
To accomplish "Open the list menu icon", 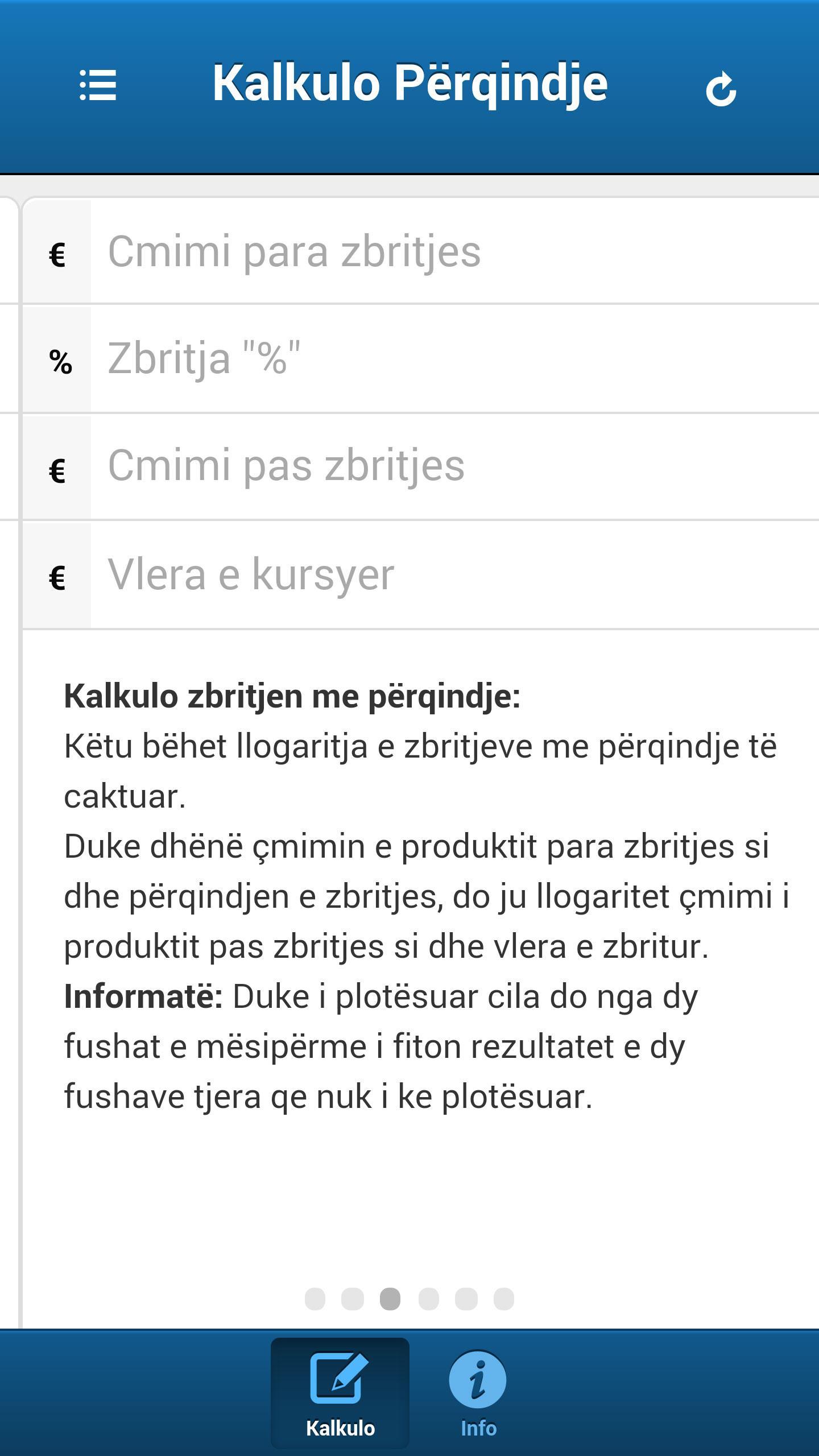I will pos(98,85).
